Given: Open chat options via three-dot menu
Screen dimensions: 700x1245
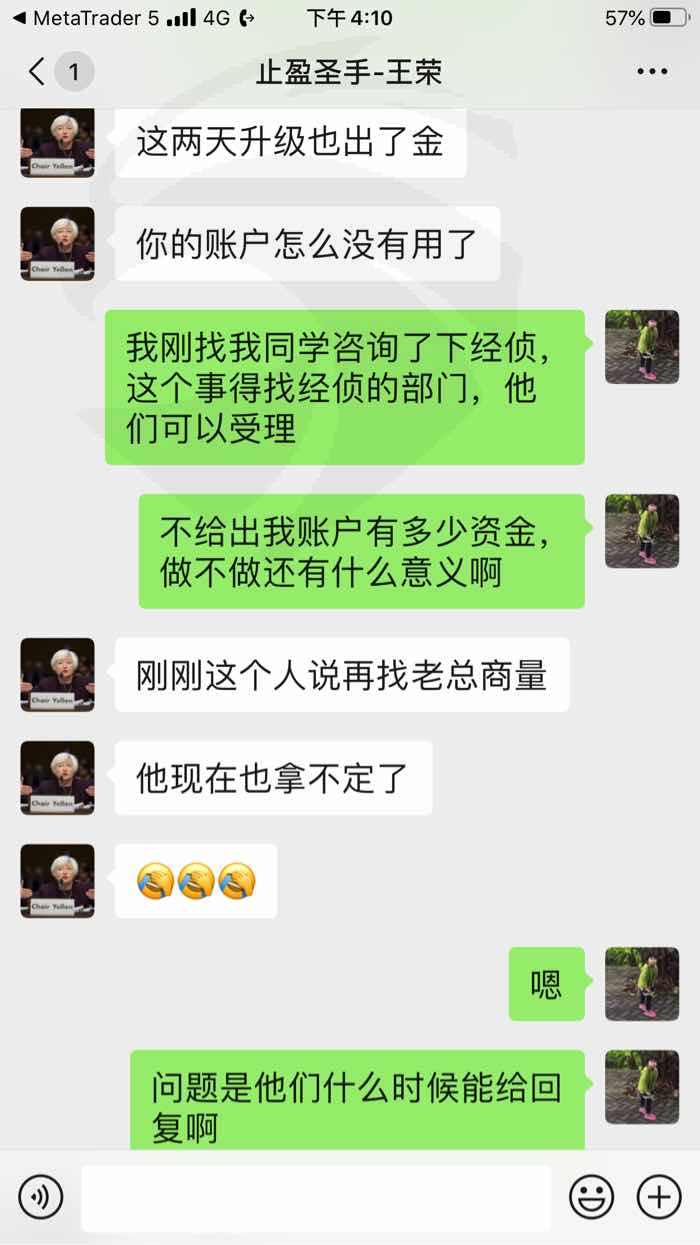Looking at the screenshot, I should tap(652, 72).
